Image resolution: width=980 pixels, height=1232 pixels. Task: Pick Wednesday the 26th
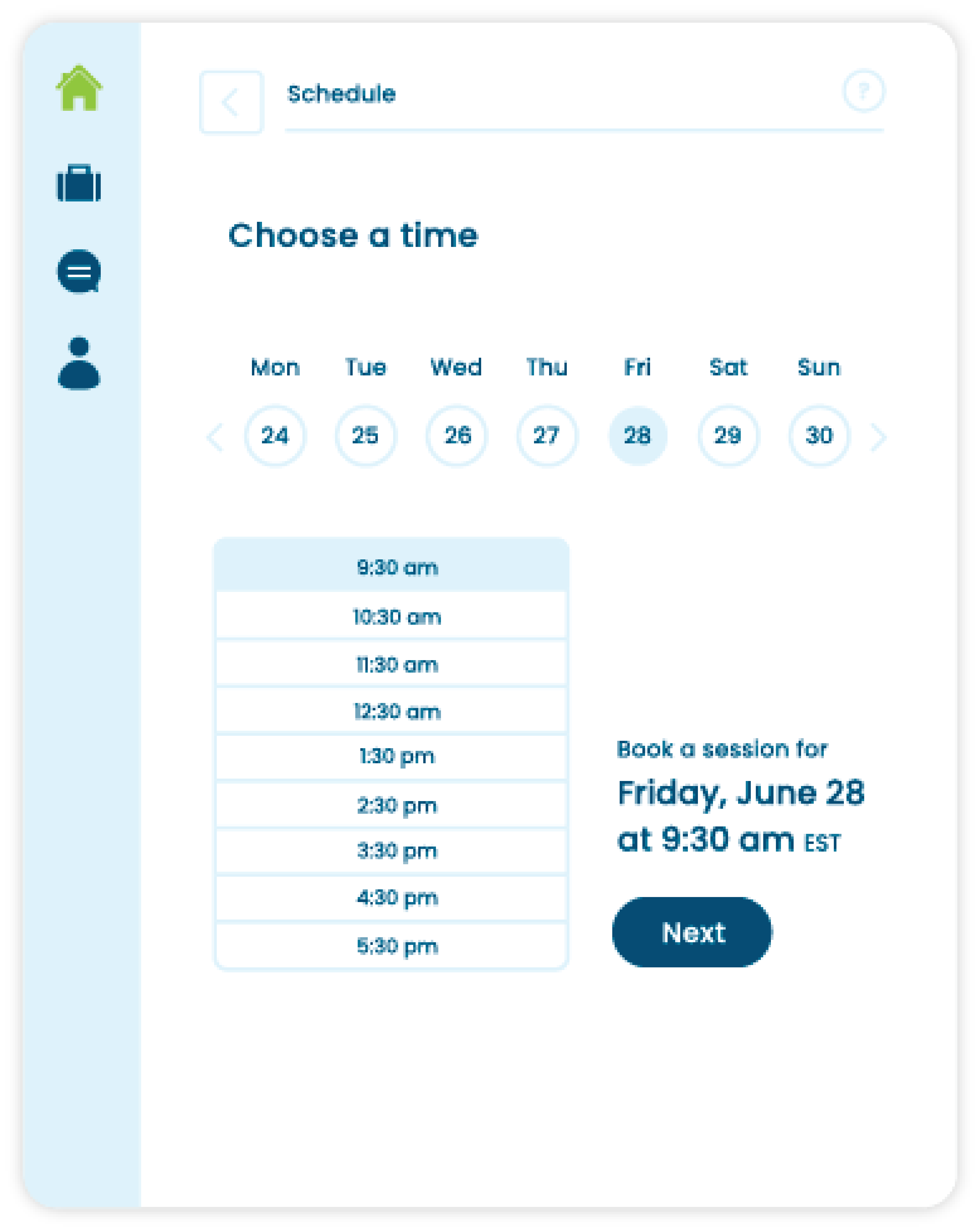click(x=457, y=436)
